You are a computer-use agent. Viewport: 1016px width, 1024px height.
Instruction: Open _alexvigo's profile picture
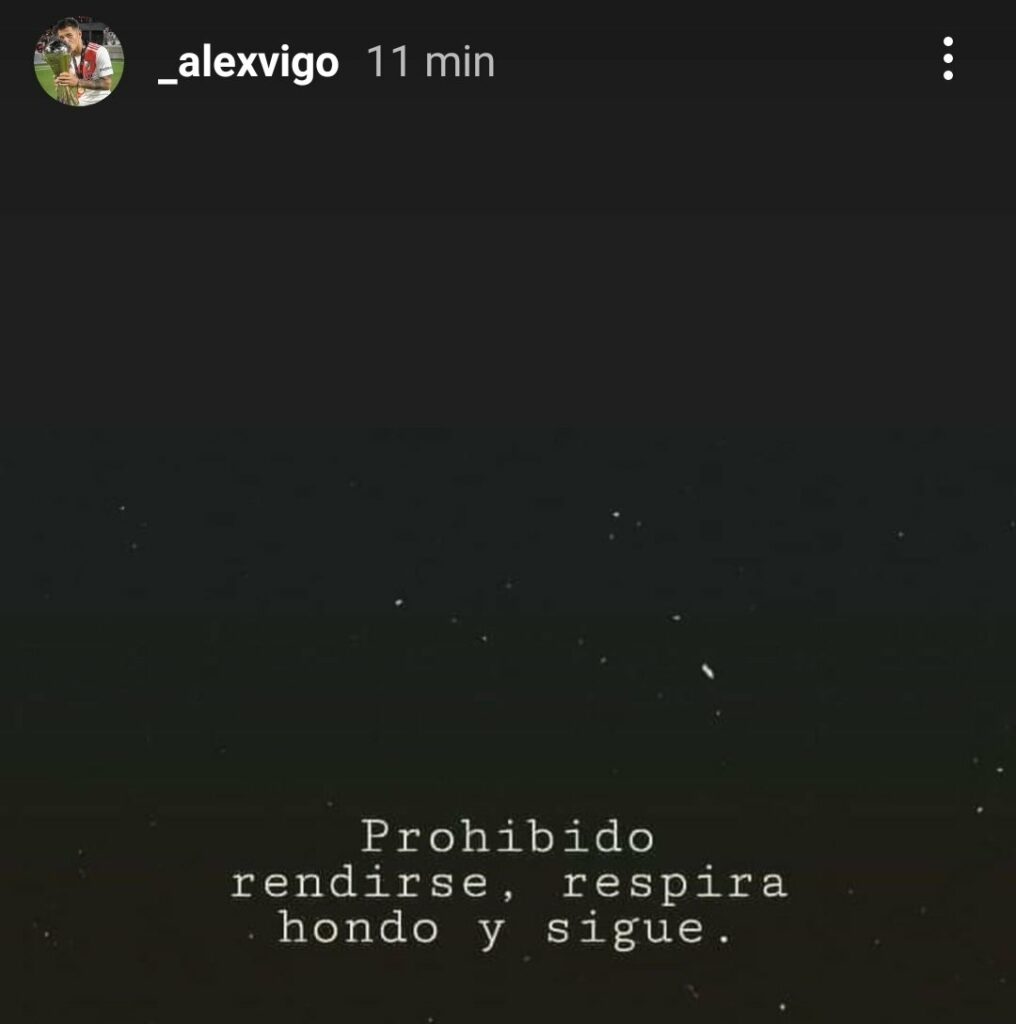(79, 62)
